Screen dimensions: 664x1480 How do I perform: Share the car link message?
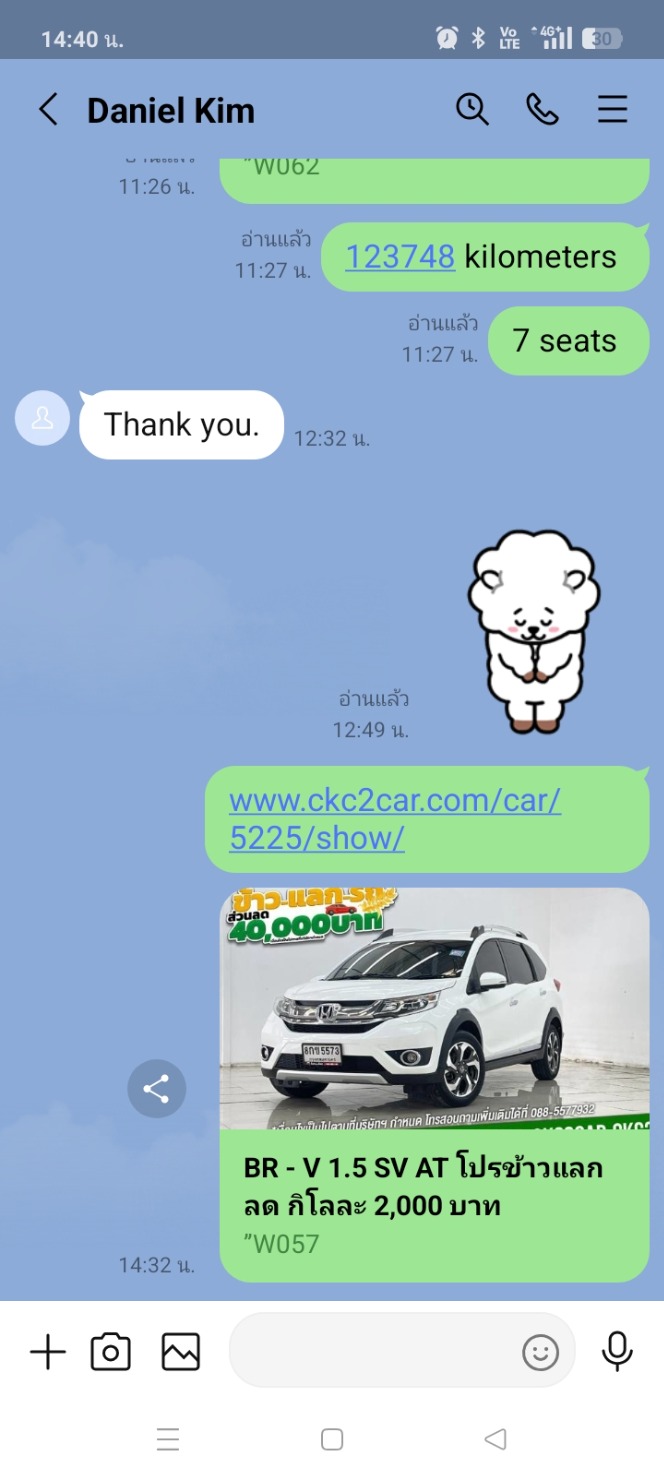pos(156,1089)
